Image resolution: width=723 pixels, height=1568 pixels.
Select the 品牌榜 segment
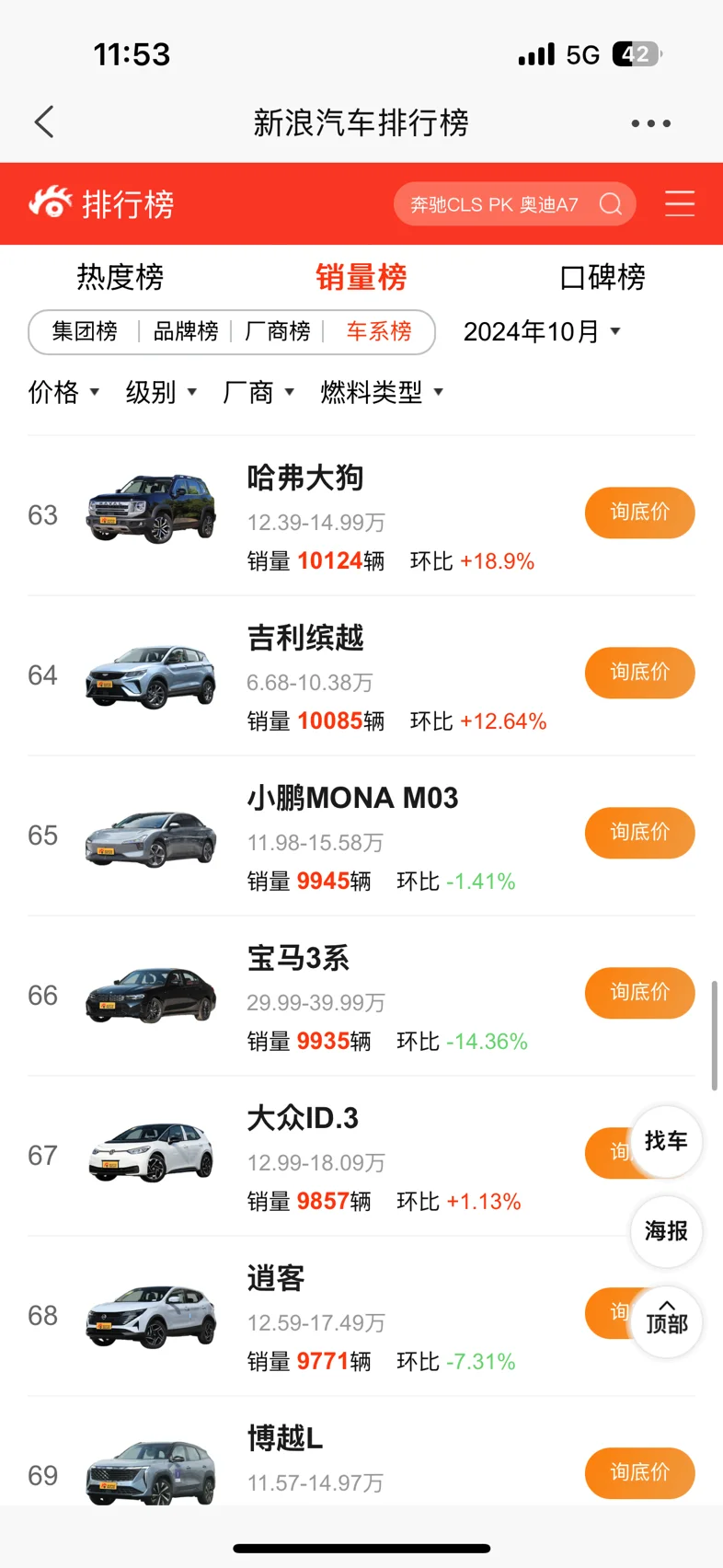[185, 331]
